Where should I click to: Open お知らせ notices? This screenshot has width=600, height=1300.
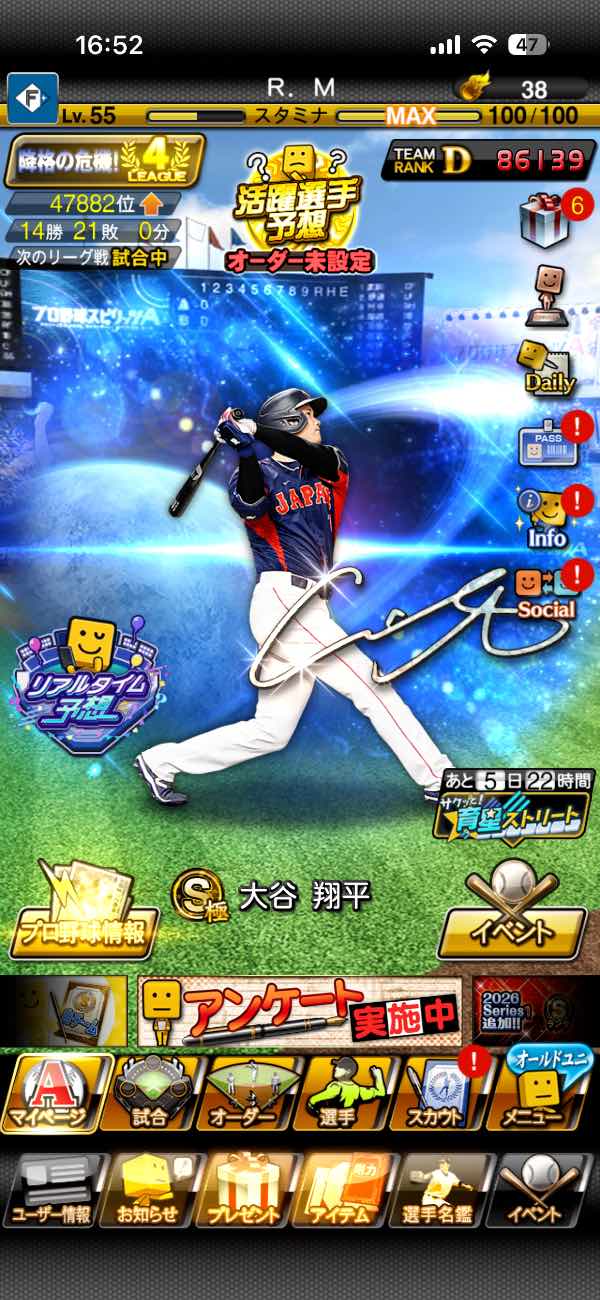[x=149, y=1191]
